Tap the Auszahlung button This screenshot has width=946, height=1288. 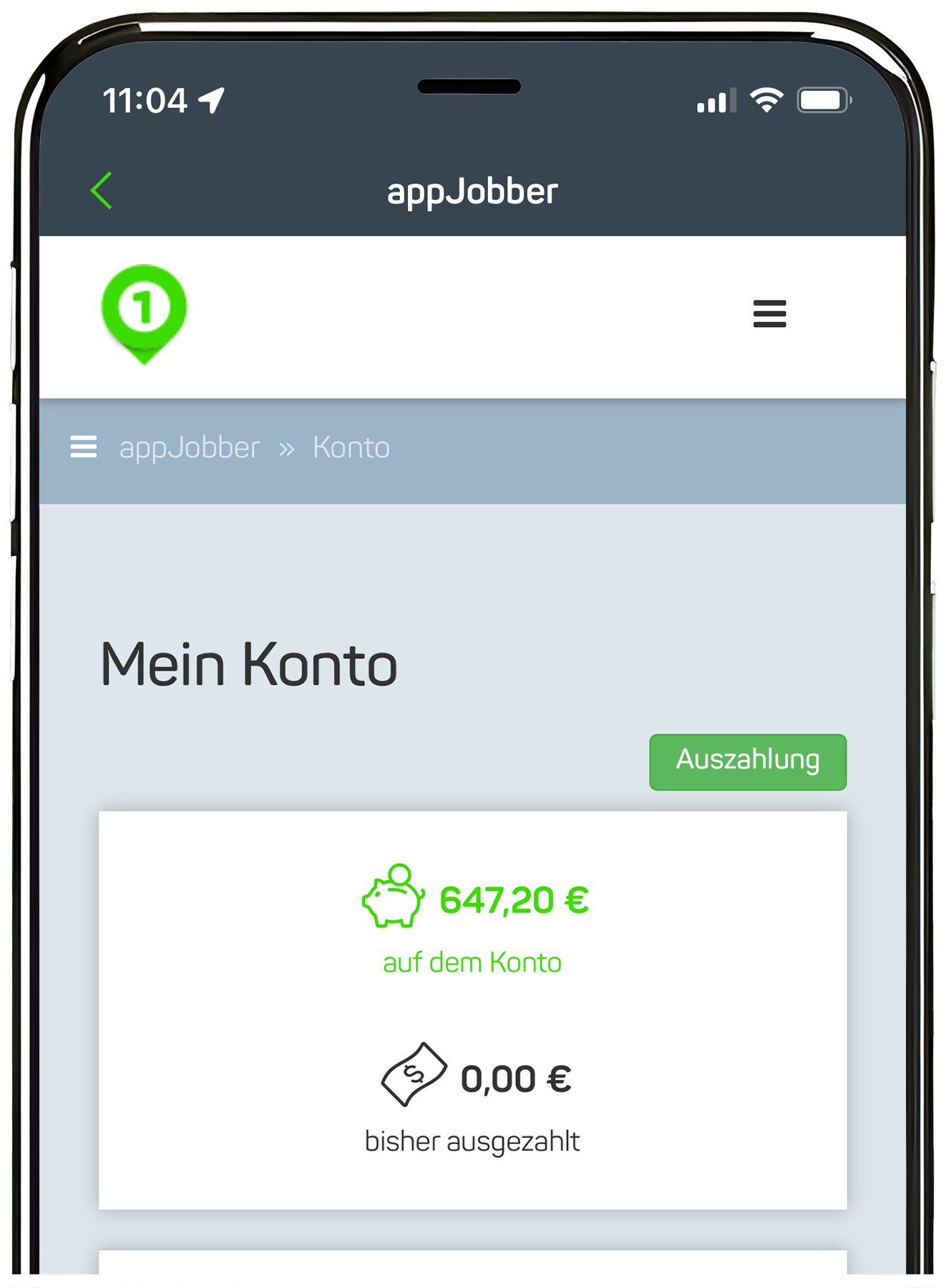click(747, 761)
